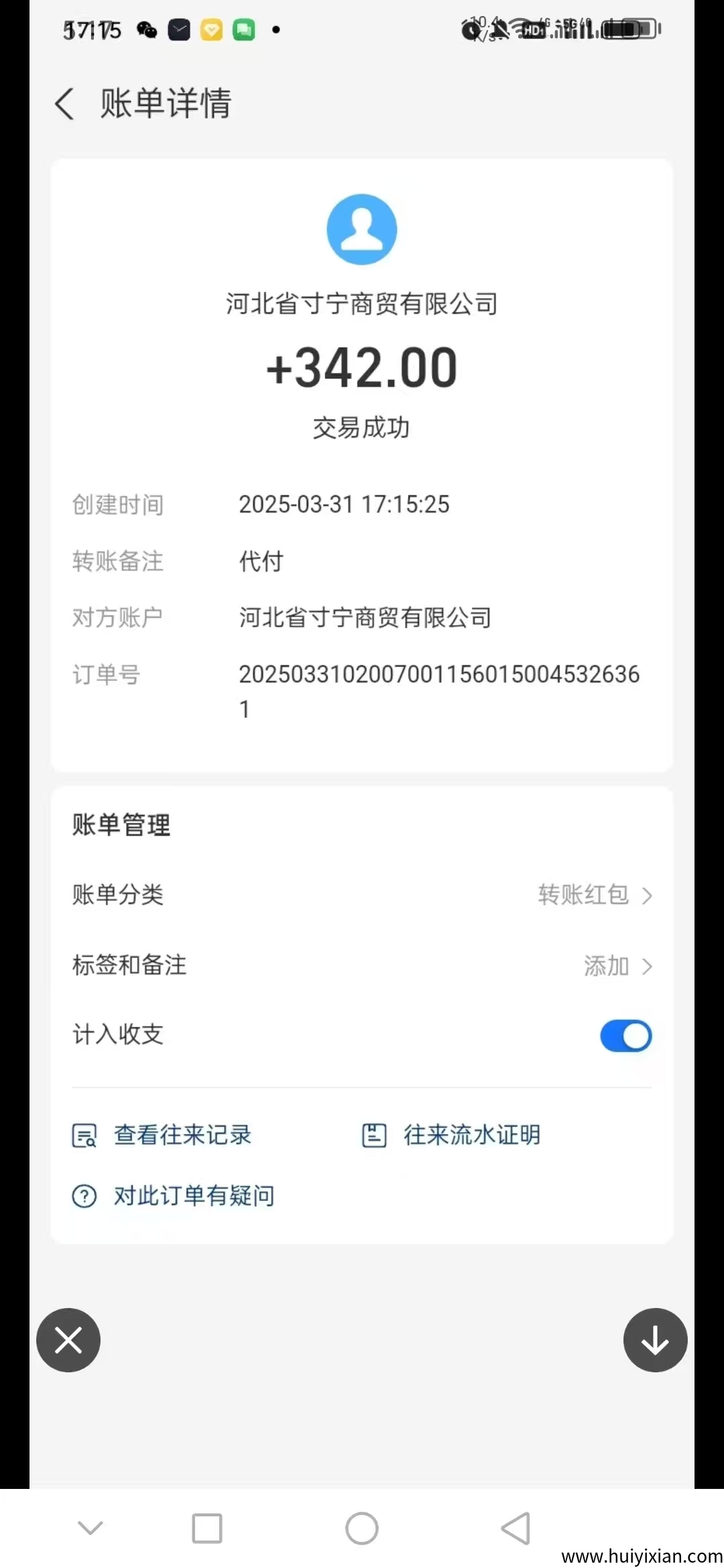
Task: Disable the income tracking switch
Action: click(625, 1036)
